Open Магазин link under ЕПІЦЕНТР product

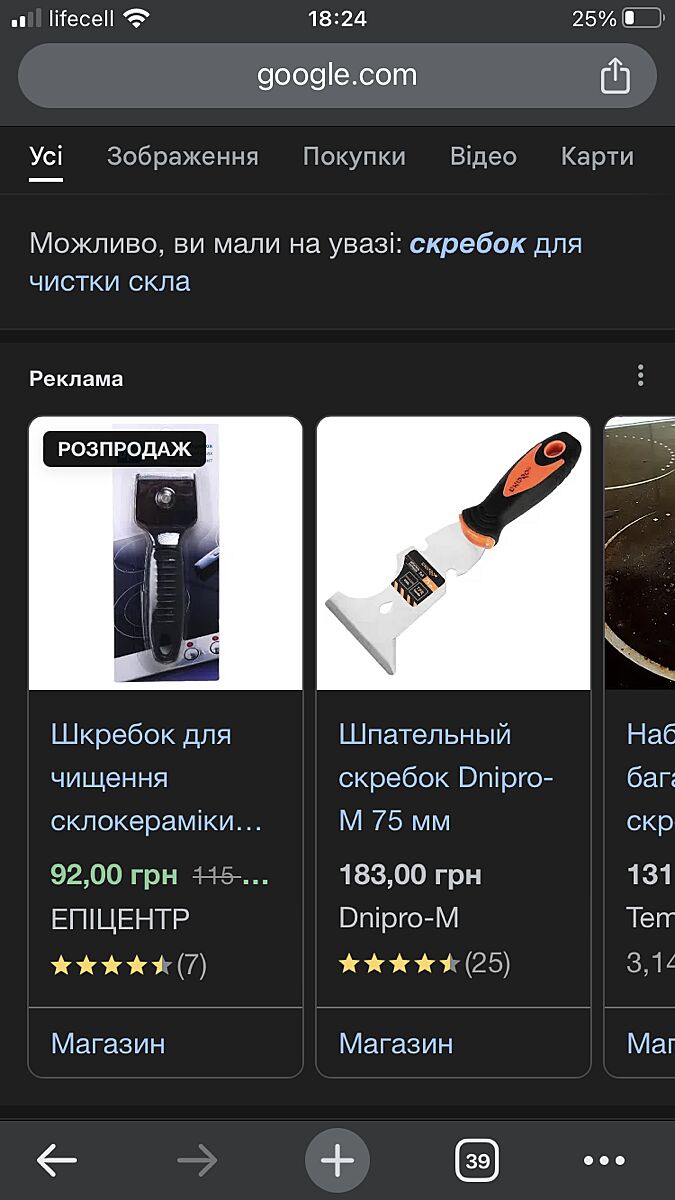point(108,1044)
